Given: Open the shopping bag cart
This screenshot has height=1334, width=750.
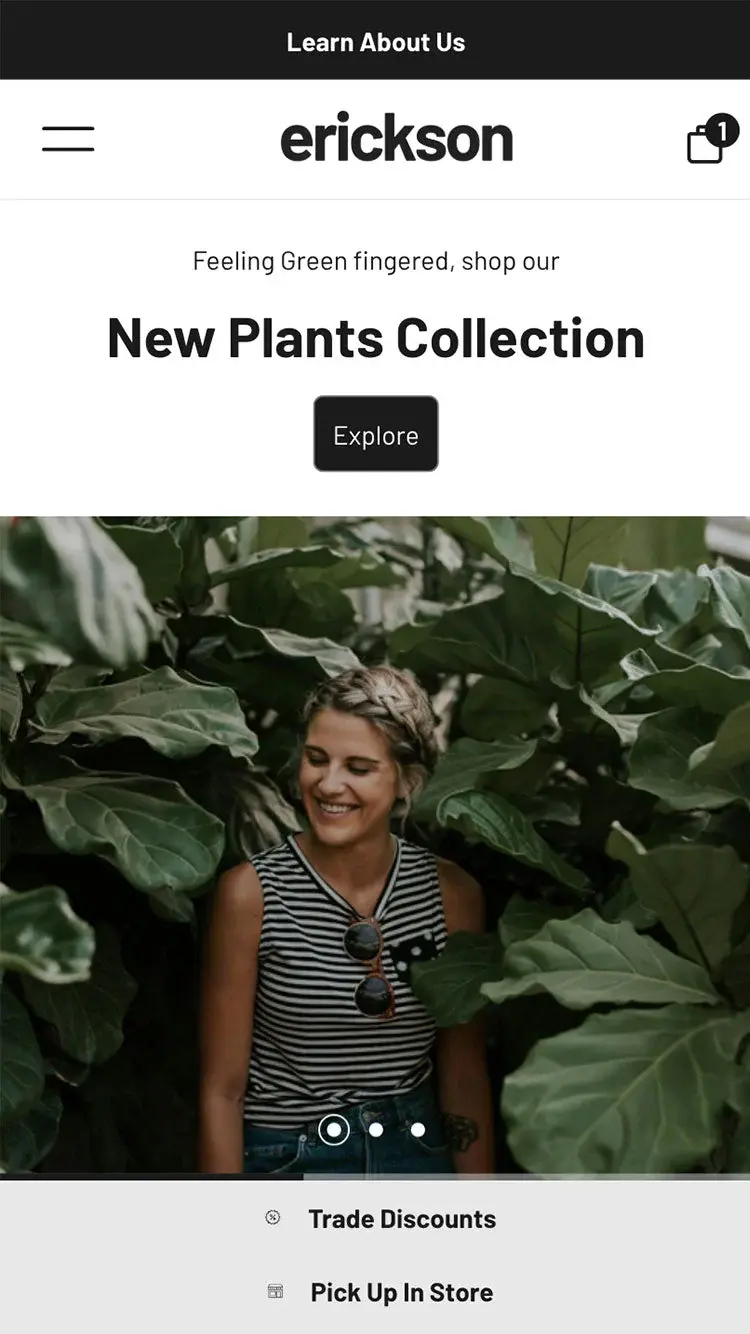Looking at the screenshot, I should (x=708, y=140).
